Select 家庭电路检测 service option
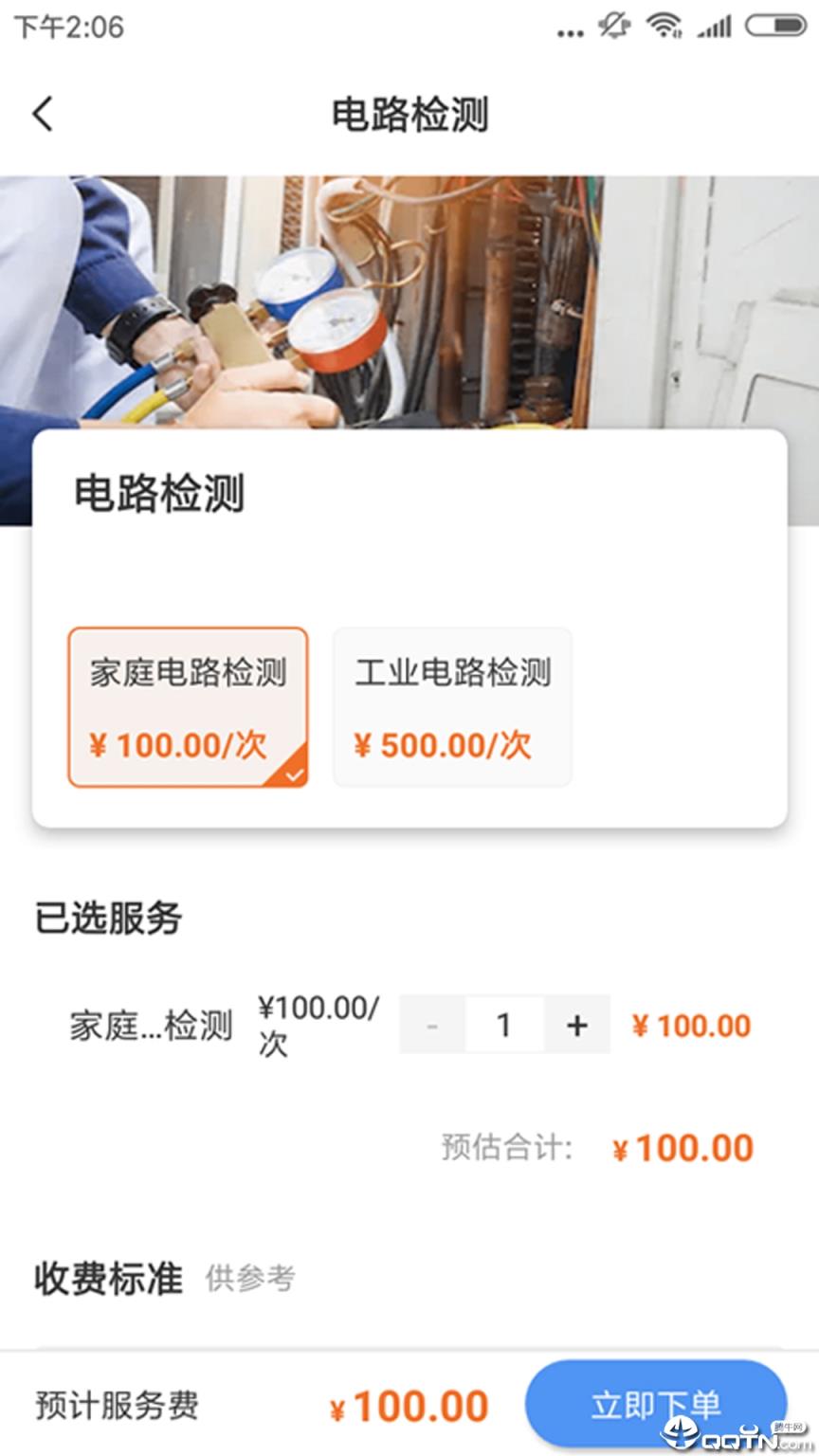819x1456 pixels. coord(187,707)
